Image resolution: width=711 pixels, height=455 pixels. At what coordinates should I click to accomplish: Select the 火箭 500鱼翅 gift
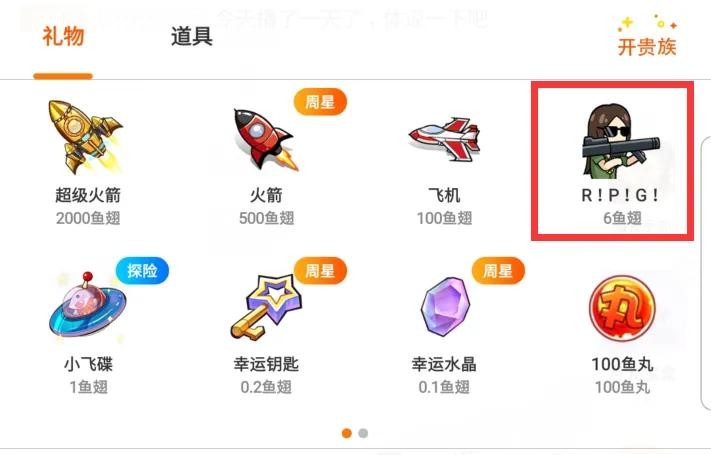pos(265,162)
